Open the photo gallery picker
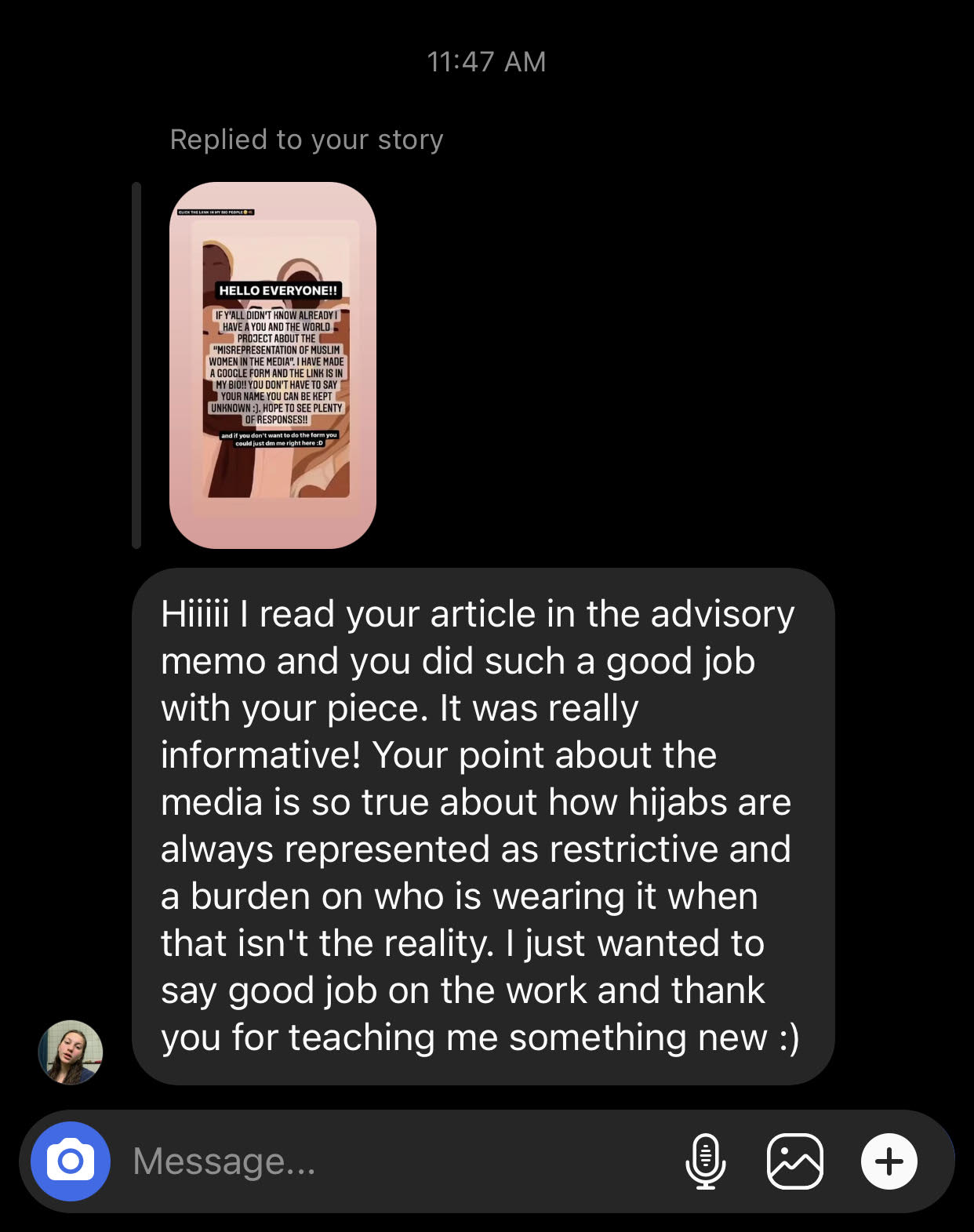The width and height of the screenshot is (974, 1232). [794, 1161]
